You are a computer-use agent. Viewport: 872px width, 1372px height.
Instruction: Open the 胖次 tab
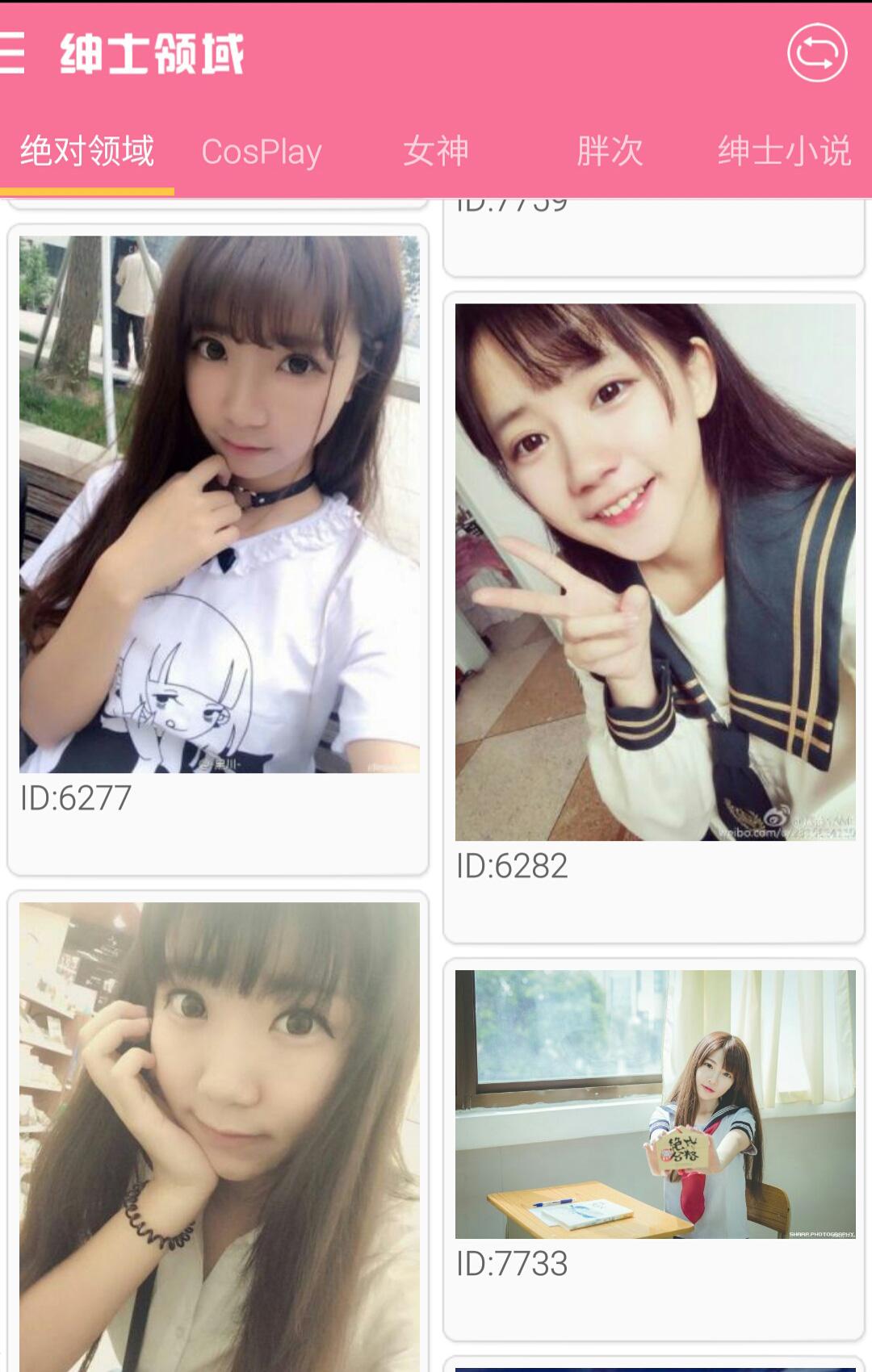(x=610, y=151)
